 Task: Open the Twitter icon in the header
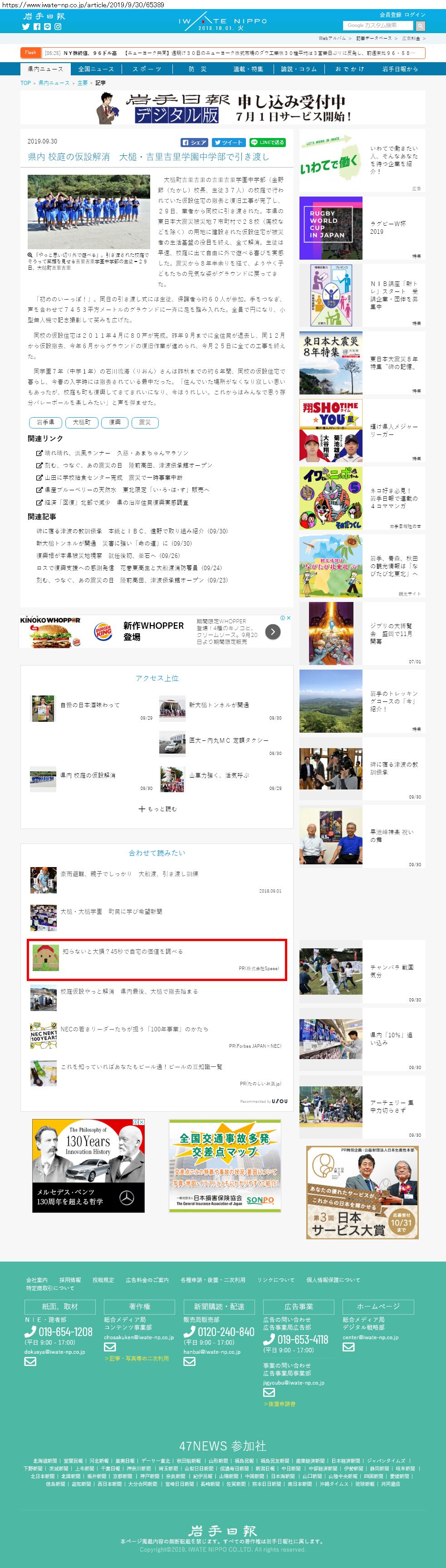click(25, 27)
